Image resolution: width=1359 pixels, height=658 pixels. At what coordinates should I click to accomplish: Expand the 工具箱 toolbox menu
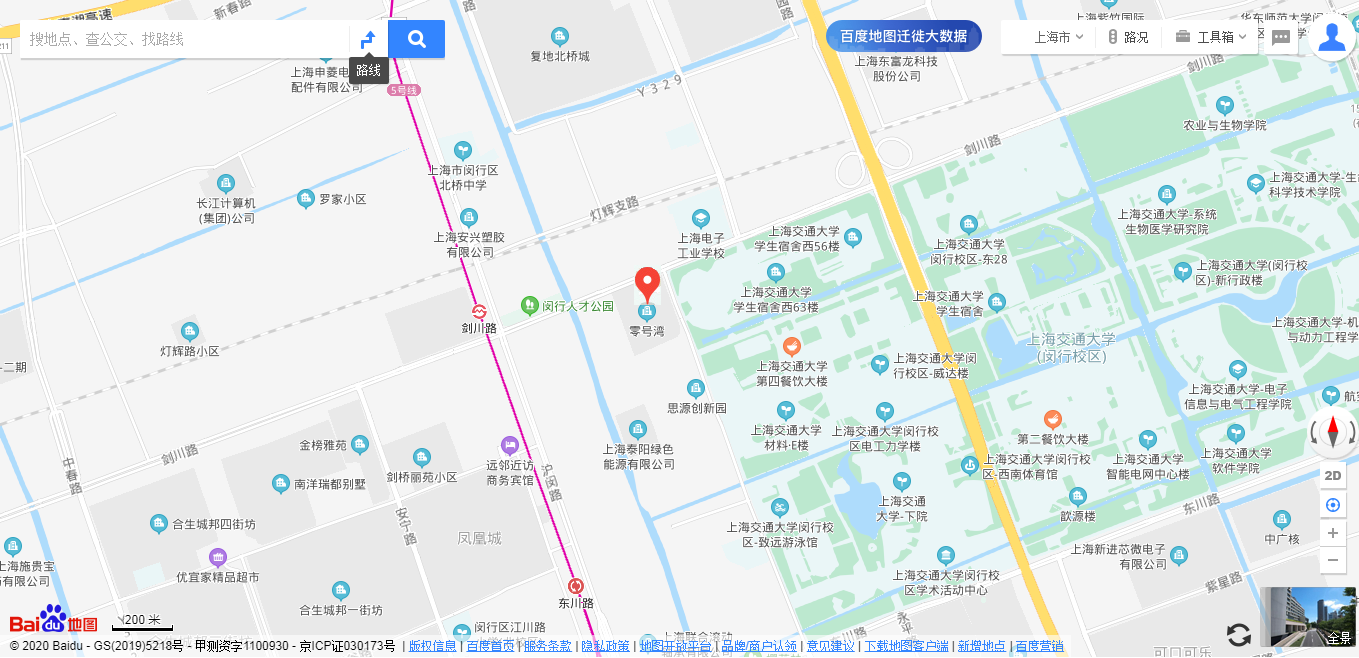(x=1211, y=37)
